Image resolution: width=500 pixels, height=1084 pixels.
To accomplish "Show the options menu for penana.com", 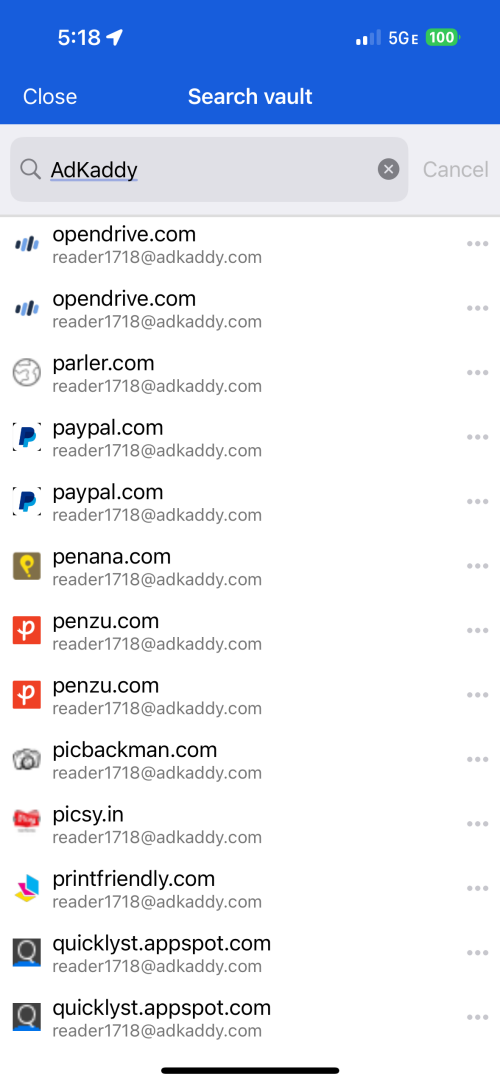I will tap(477, 566).
